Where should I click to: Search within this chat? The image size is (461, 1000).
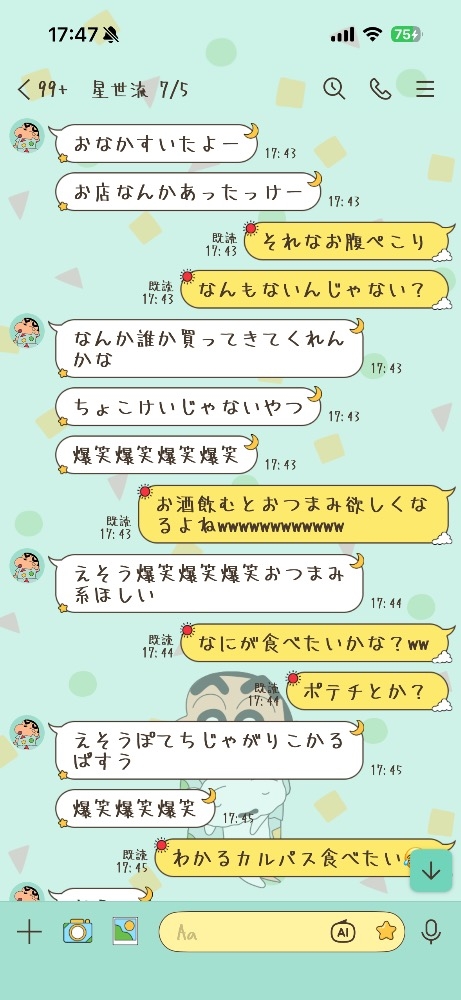click(333, 89)
